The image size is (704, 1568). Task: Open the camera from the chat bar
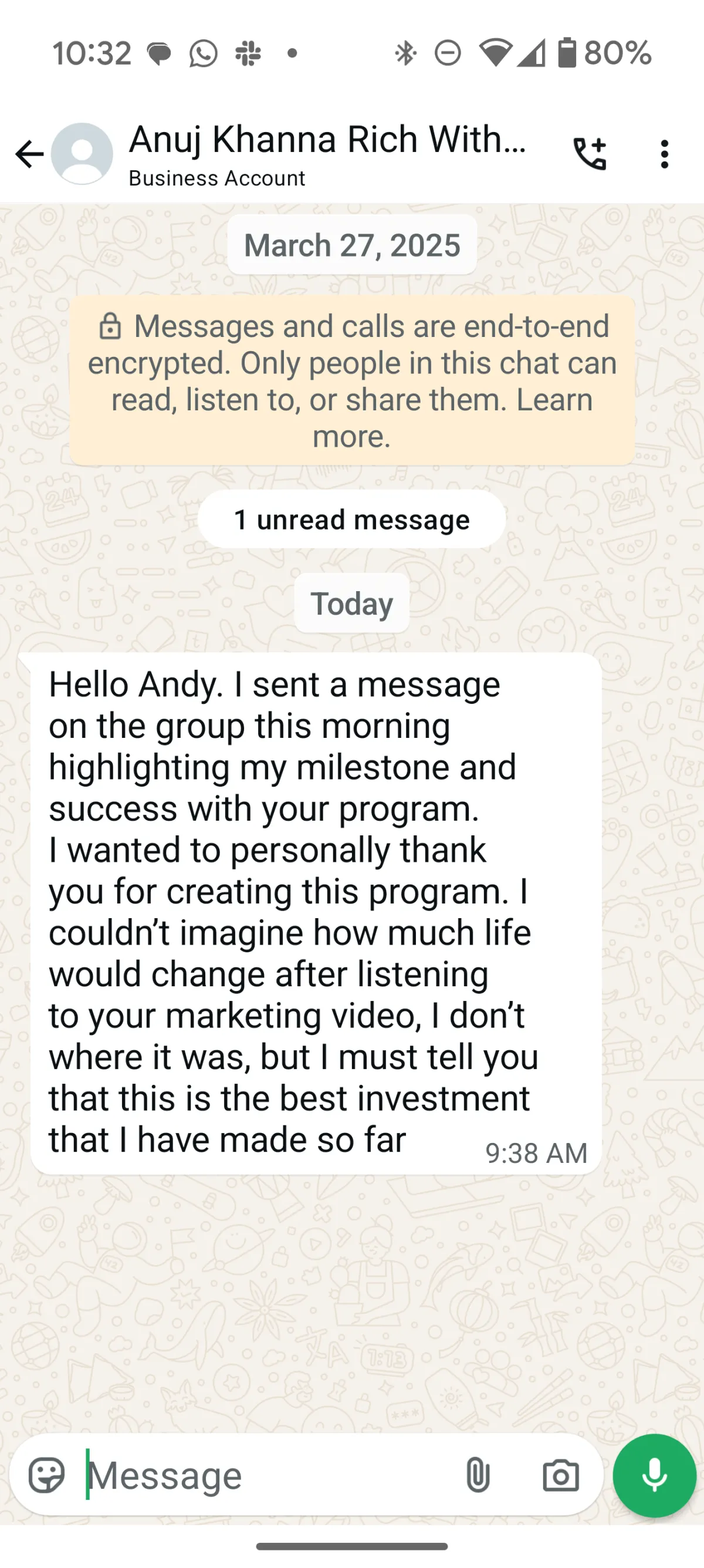coord(560,1475)
